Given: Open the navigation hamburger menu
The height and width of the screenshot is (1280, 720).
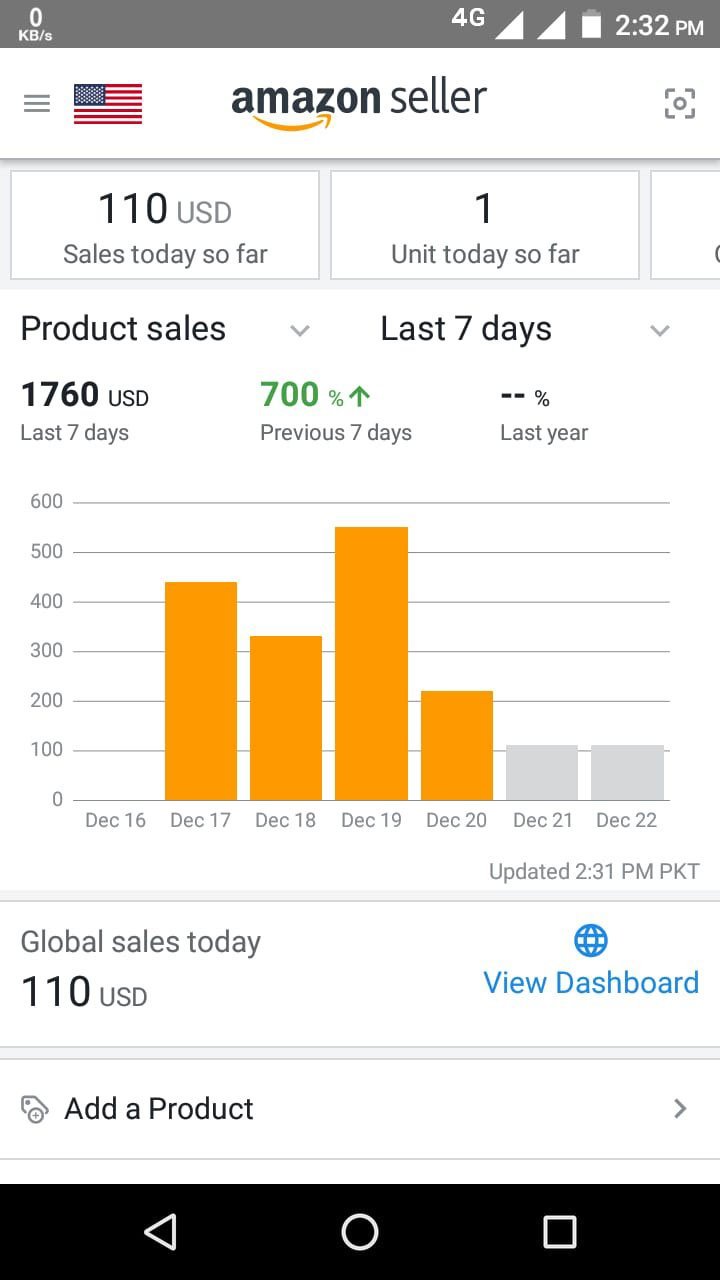Looking at the screenshot, I should point(36,103).
